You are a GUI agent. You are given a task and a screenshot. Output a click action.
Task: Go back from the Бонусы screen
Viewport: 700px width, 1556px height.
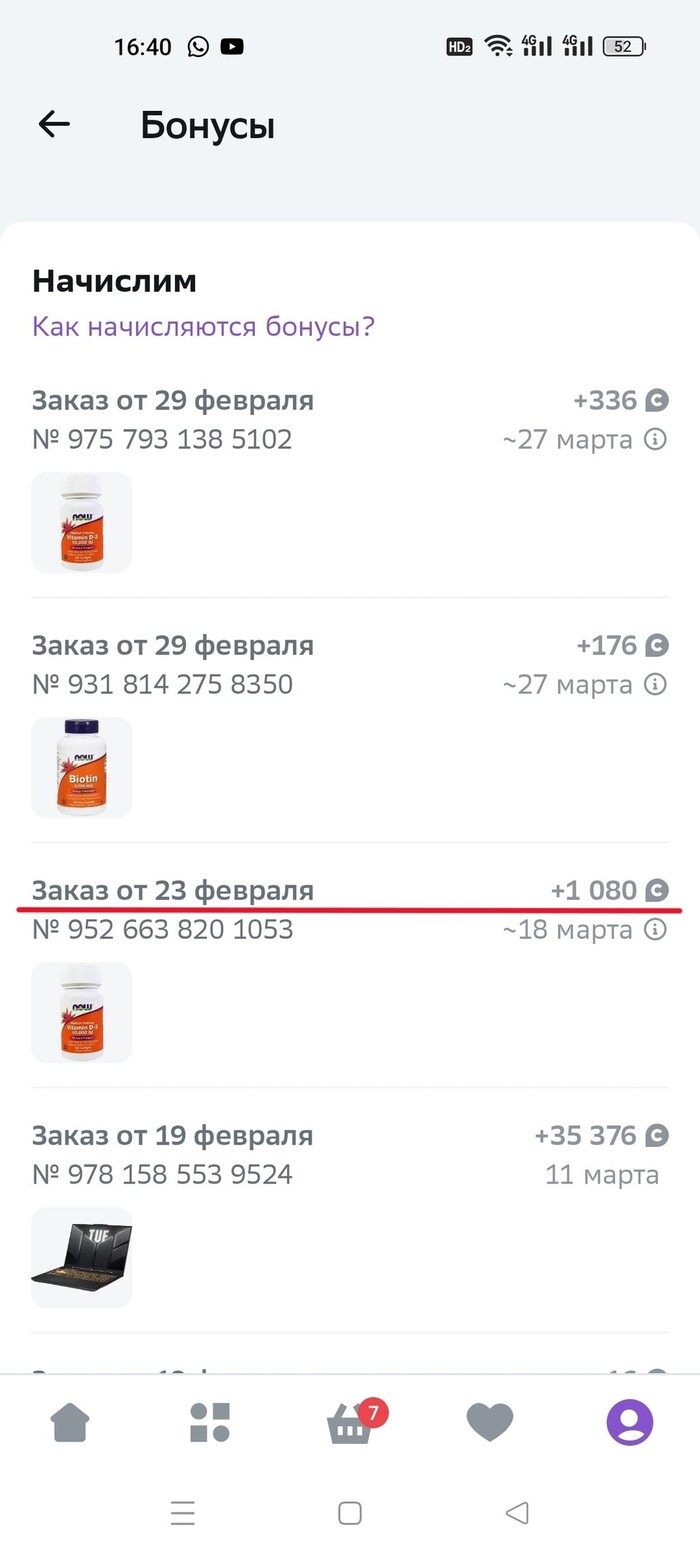[x=54, y=124]
